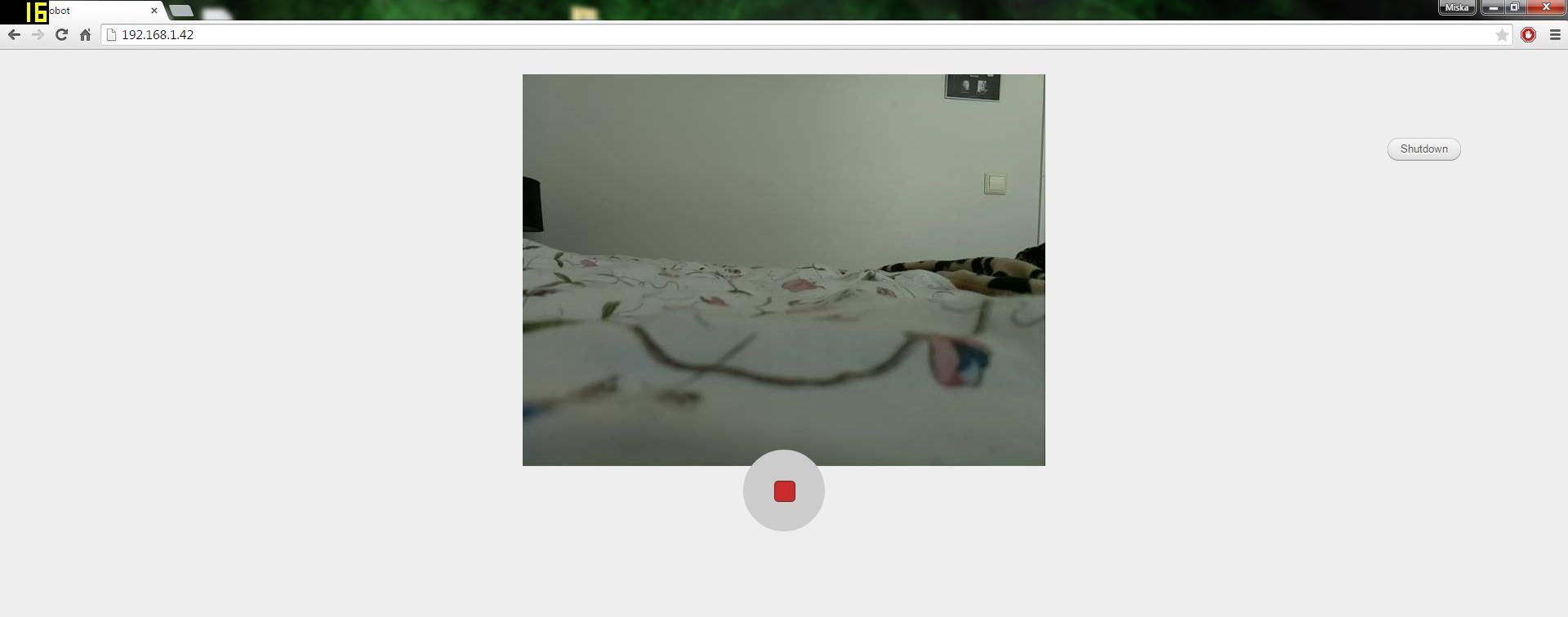Restore down the browser window
Screen dimensions: 1568x617
tap(1514, 7)
